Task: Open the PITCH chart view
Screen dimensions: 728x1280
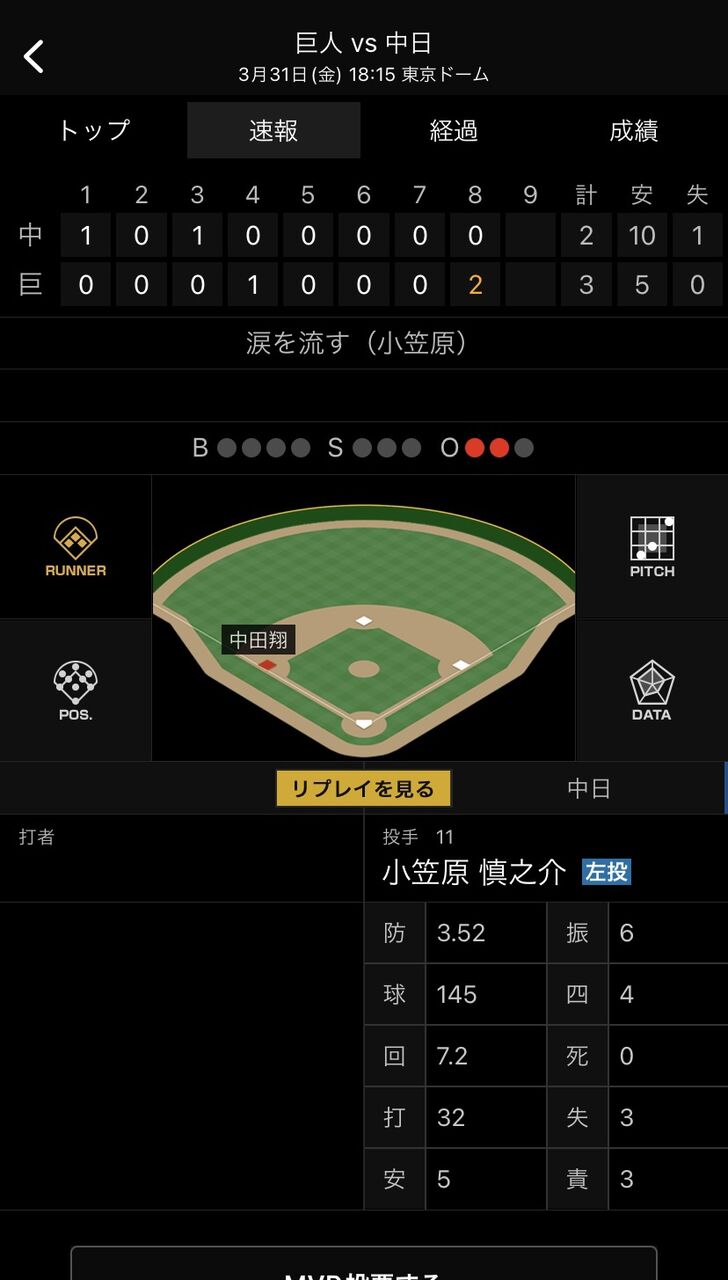Action: (x=652, y=547)
